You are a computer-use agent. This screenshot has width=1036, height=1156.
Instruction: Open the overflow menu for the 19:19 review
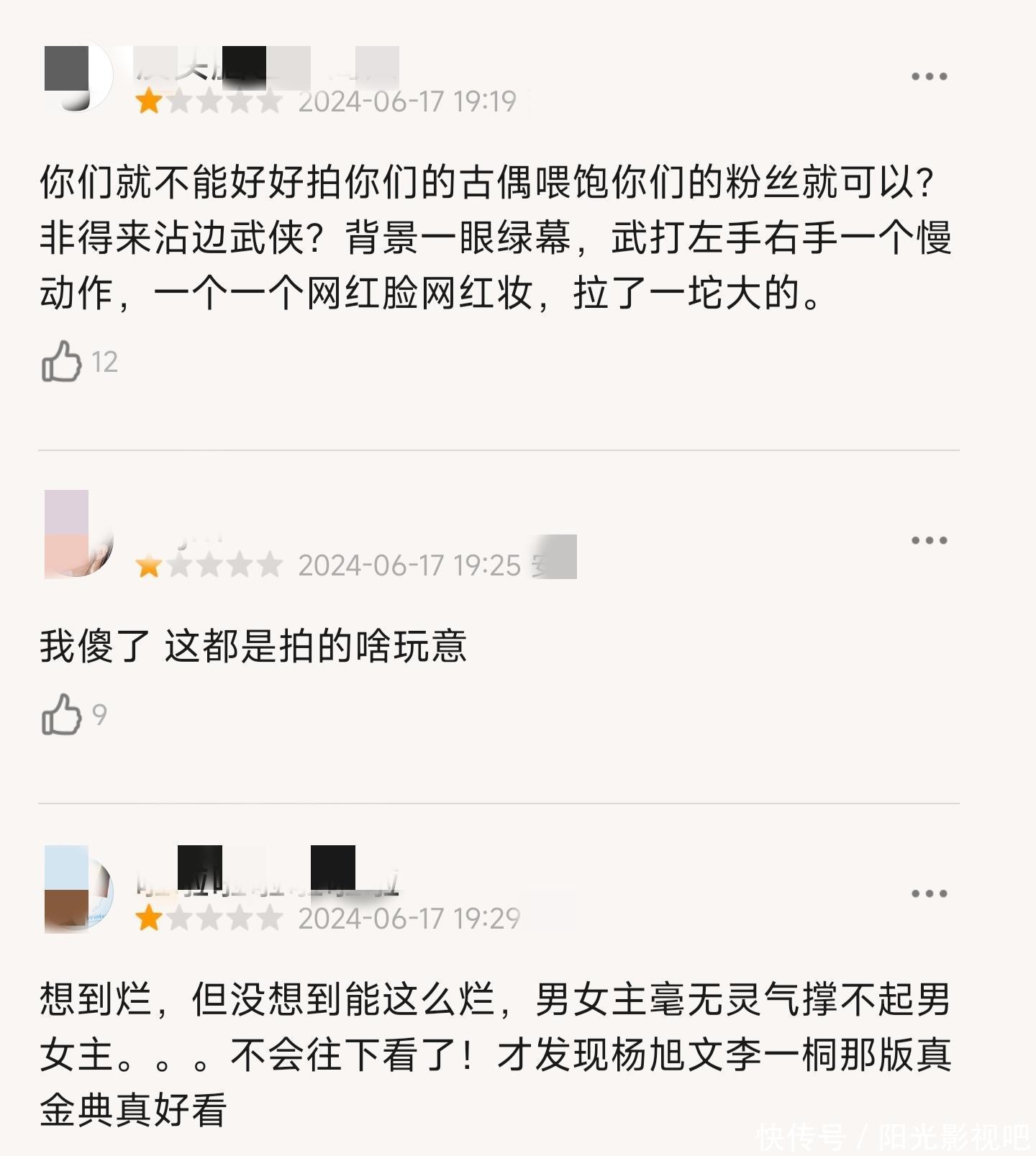click(929, 76)
